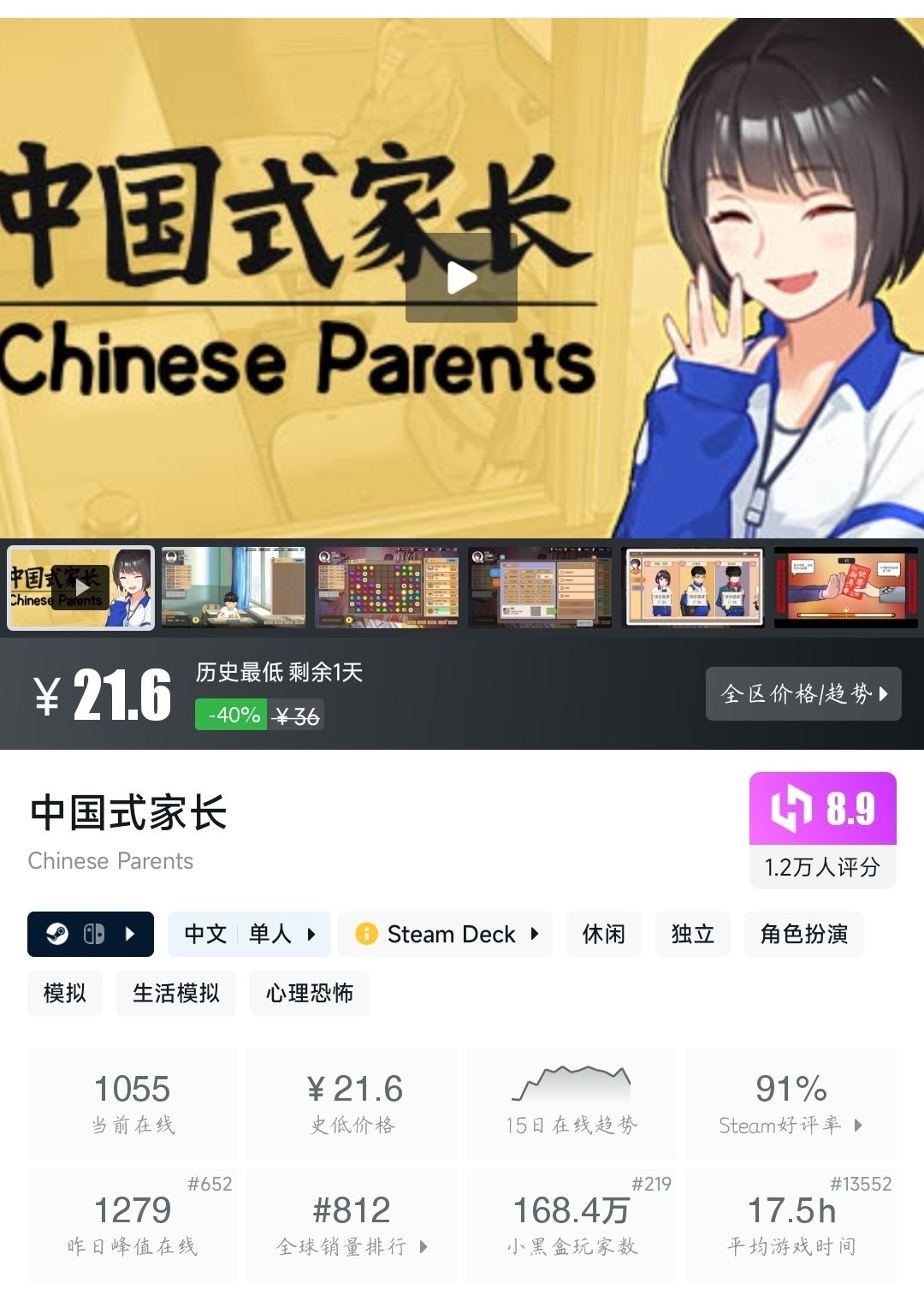Open the three characters screenshot thumbnail

694,587
